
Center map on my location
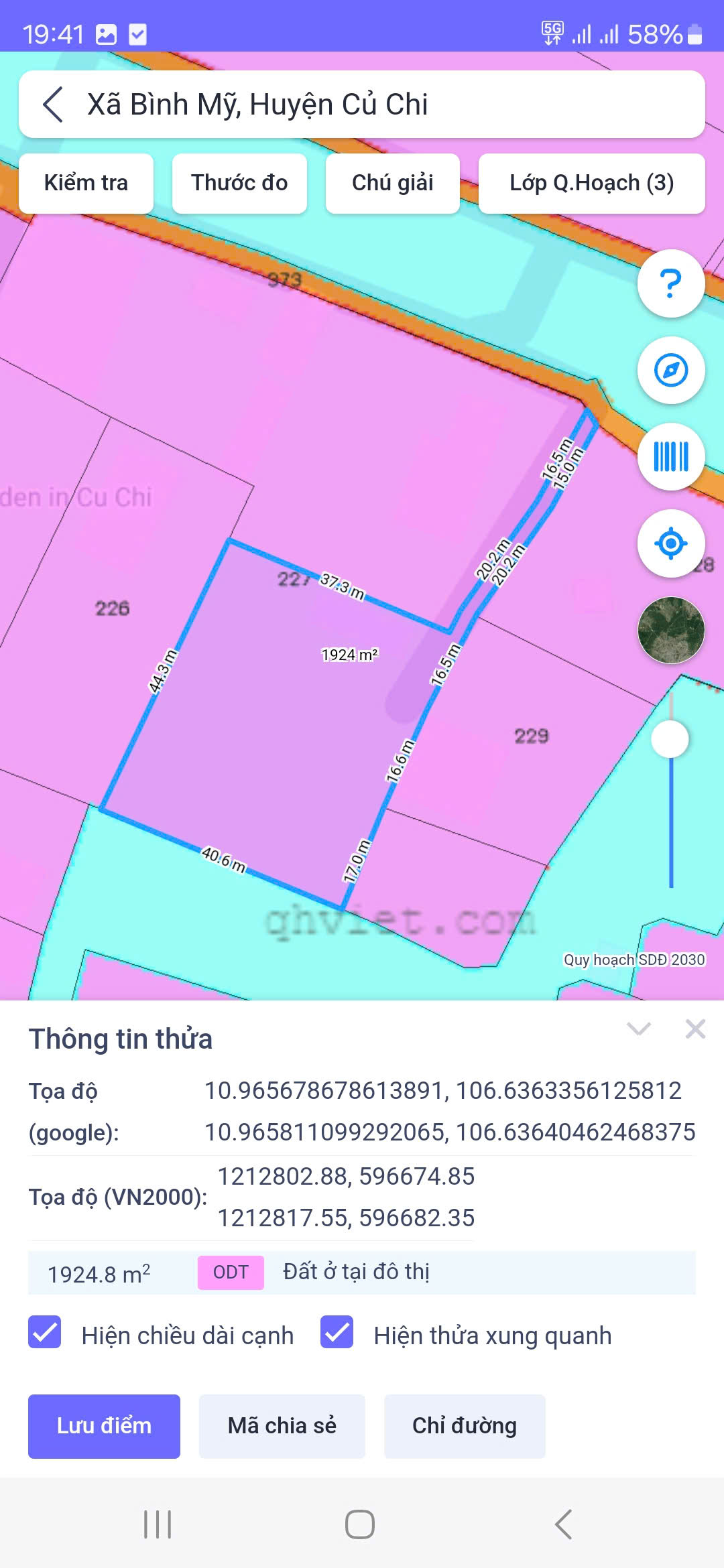[x=670, y=543]
